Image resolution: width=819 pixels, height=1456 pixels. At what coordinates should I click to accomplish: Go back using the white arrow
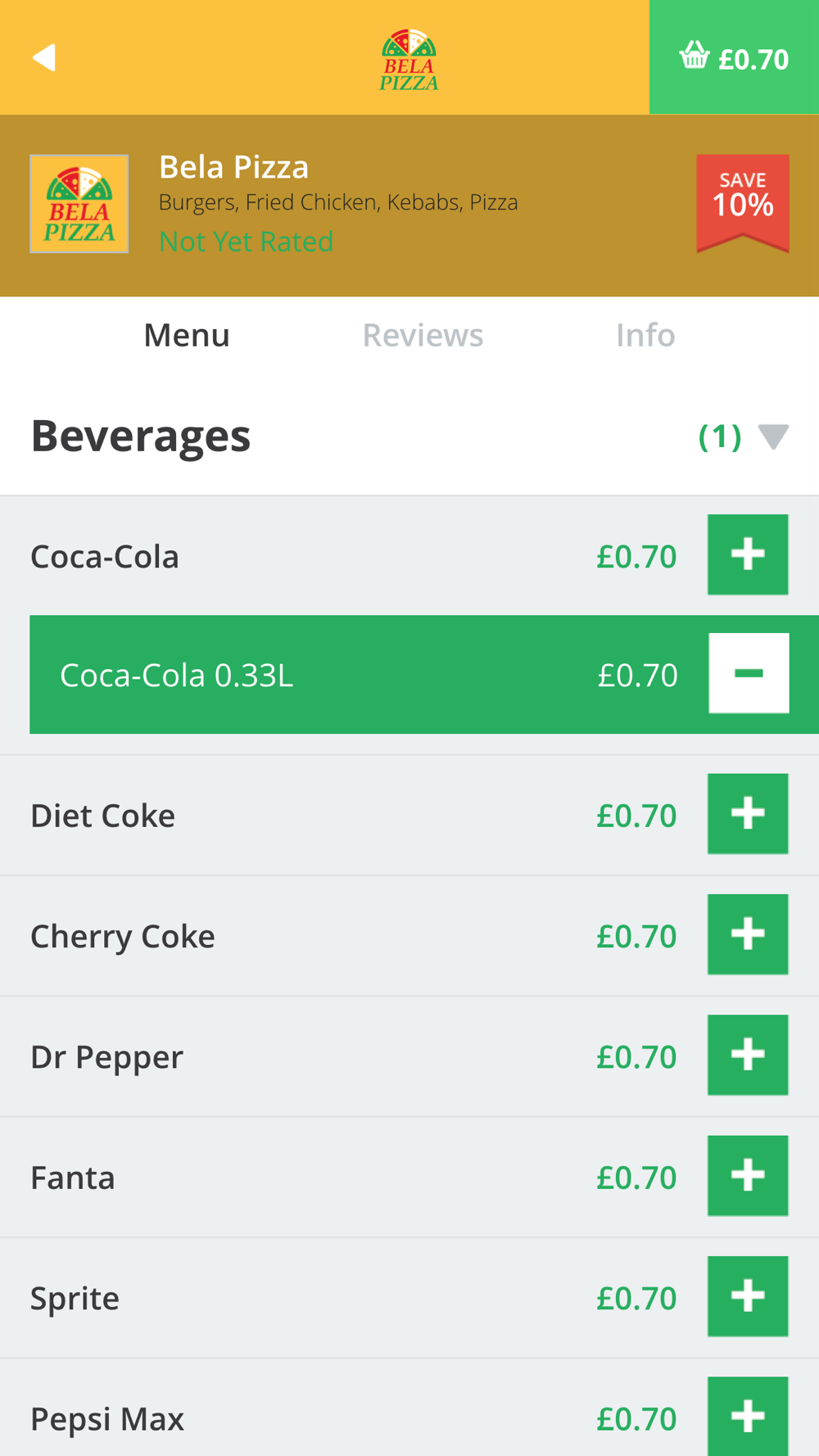44,57
